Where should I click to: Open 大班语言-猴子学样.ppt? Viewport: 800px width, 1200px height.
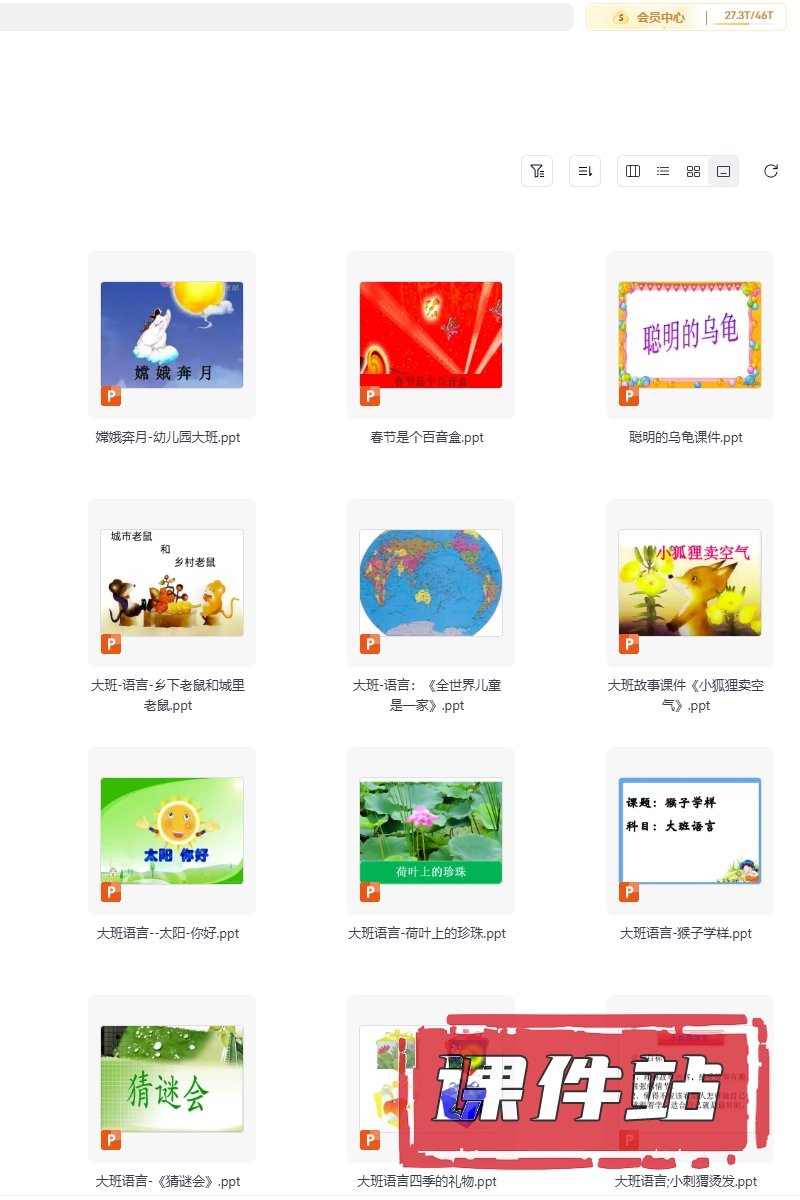pyautogui.click(x=690, y=831)
